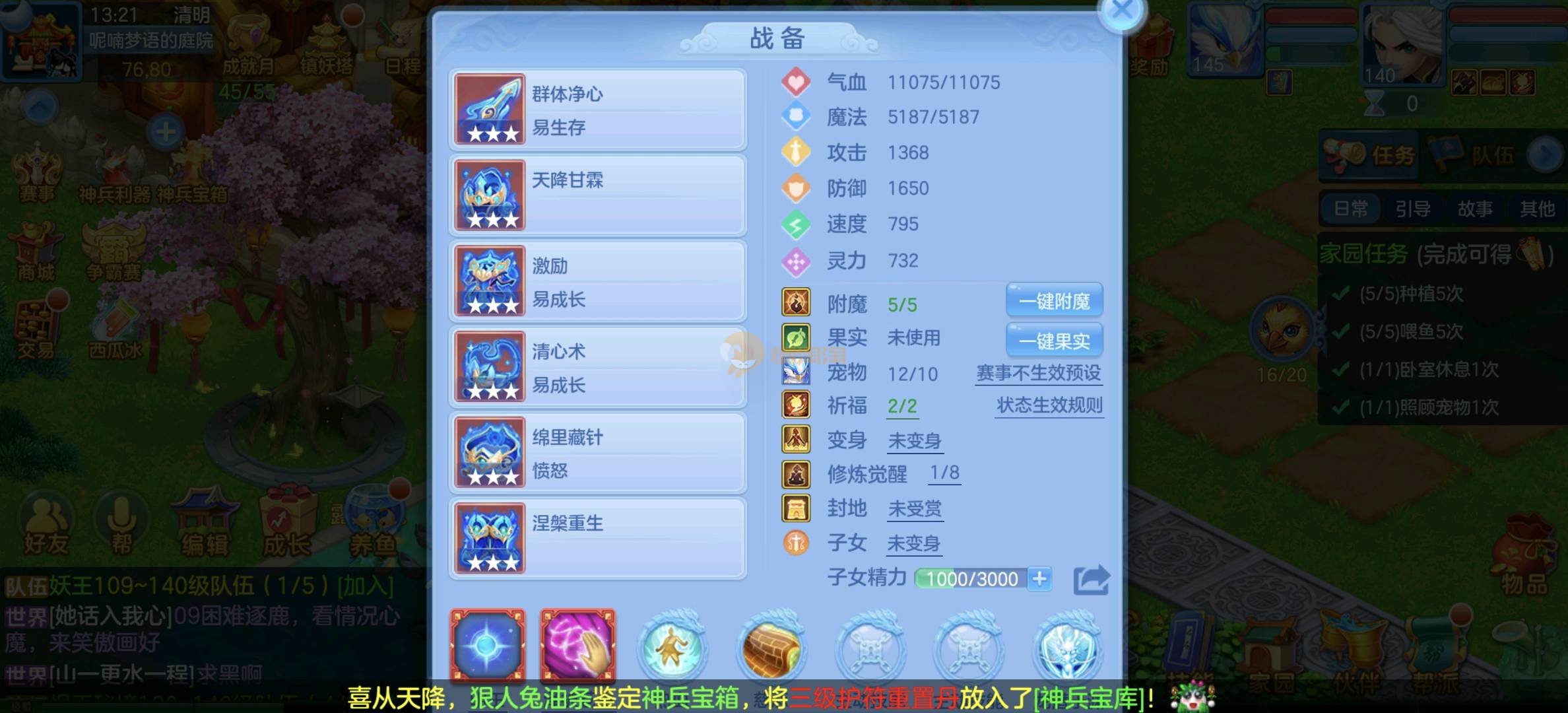Add 子女精力 with plus button
This screenshot has width=1568, height=713.
[x=1040, y=579]
